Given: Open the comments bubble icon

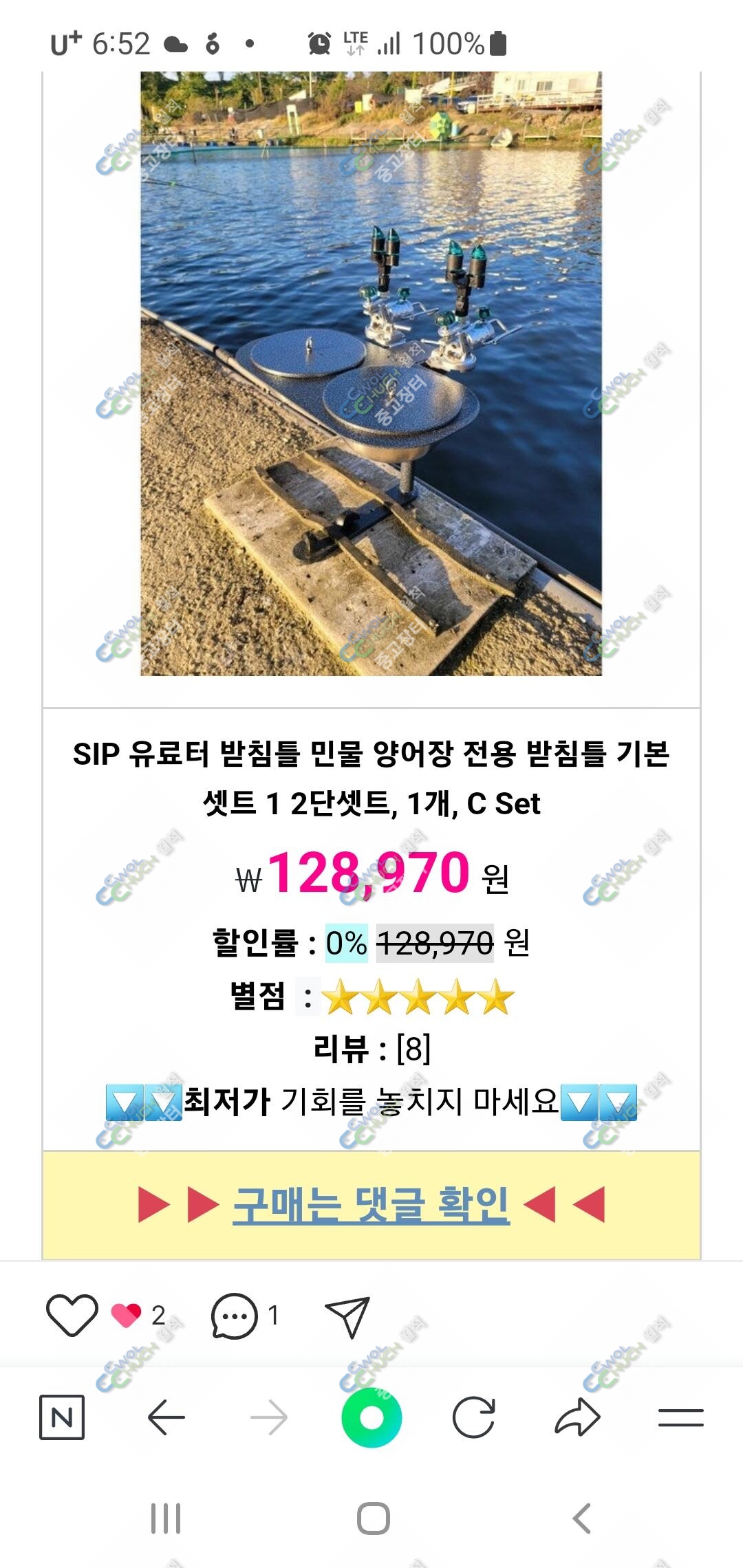Looking at the screenshot, I should pyautogui.click(x=234, y=1316).
